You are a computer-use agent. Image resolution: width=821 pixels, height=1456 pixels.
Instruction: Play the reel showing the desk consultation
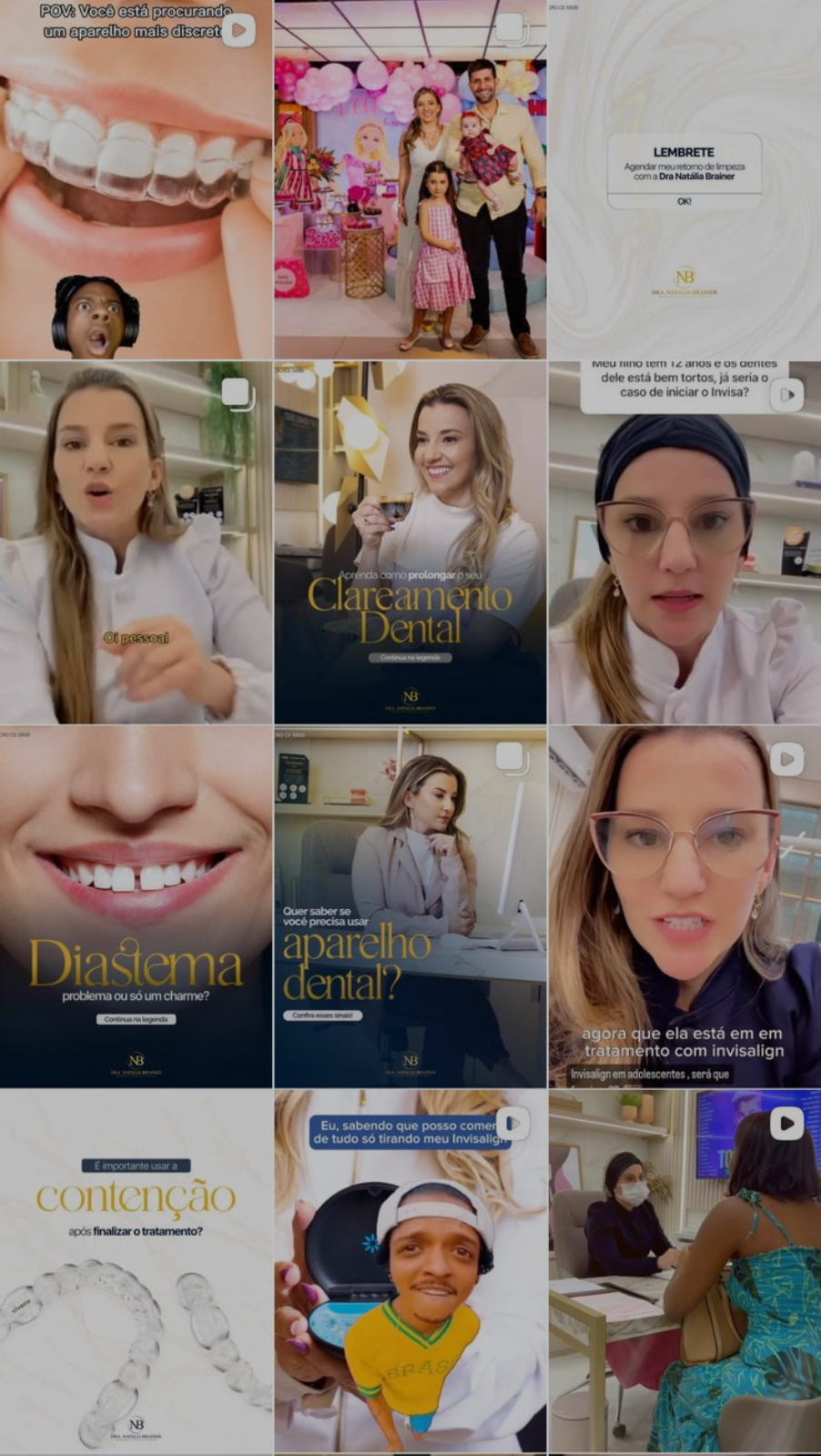point(684,1270)
